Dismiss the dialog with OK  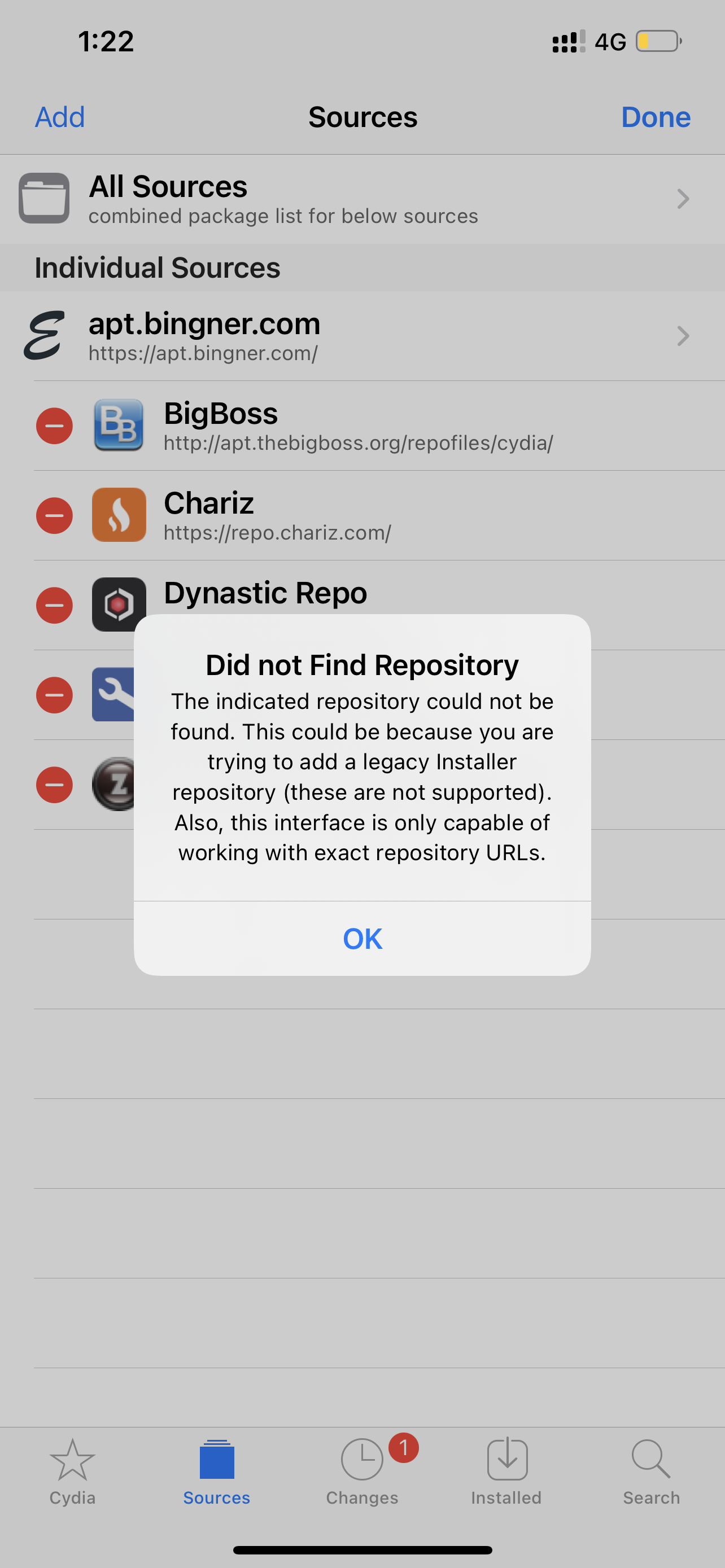(362, 938)
